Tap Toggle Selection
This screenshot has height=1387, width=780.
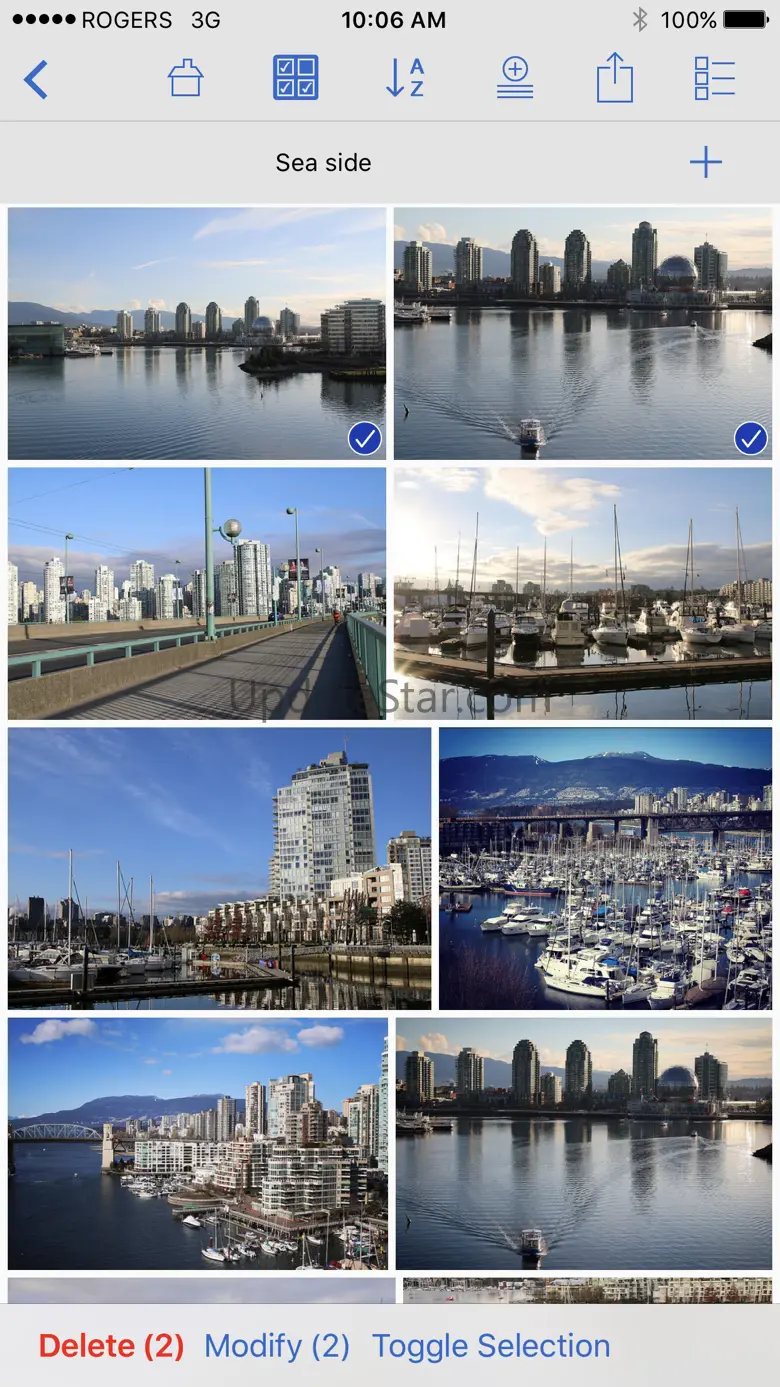click(491, 1346)
